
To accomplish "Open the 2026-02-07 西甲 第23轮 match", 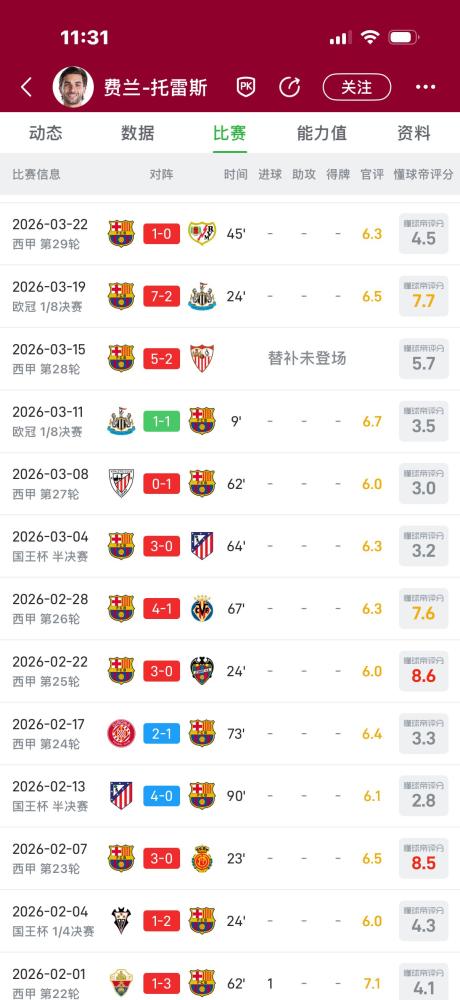I will [230, 859].
